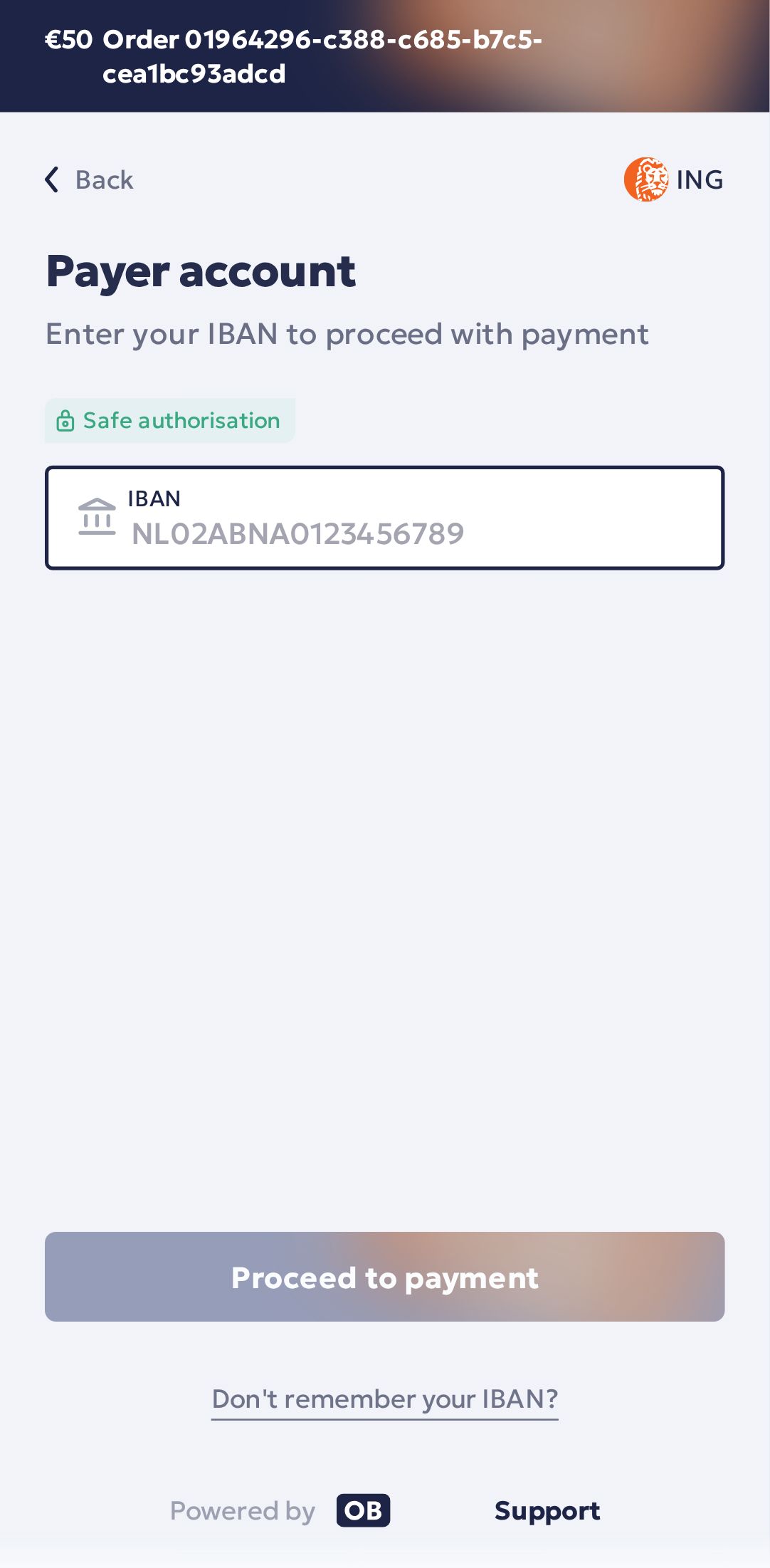Screen dimensions: 770x1568
Task: Open Don't remember your IBAN link
Action: [384, 1399]
